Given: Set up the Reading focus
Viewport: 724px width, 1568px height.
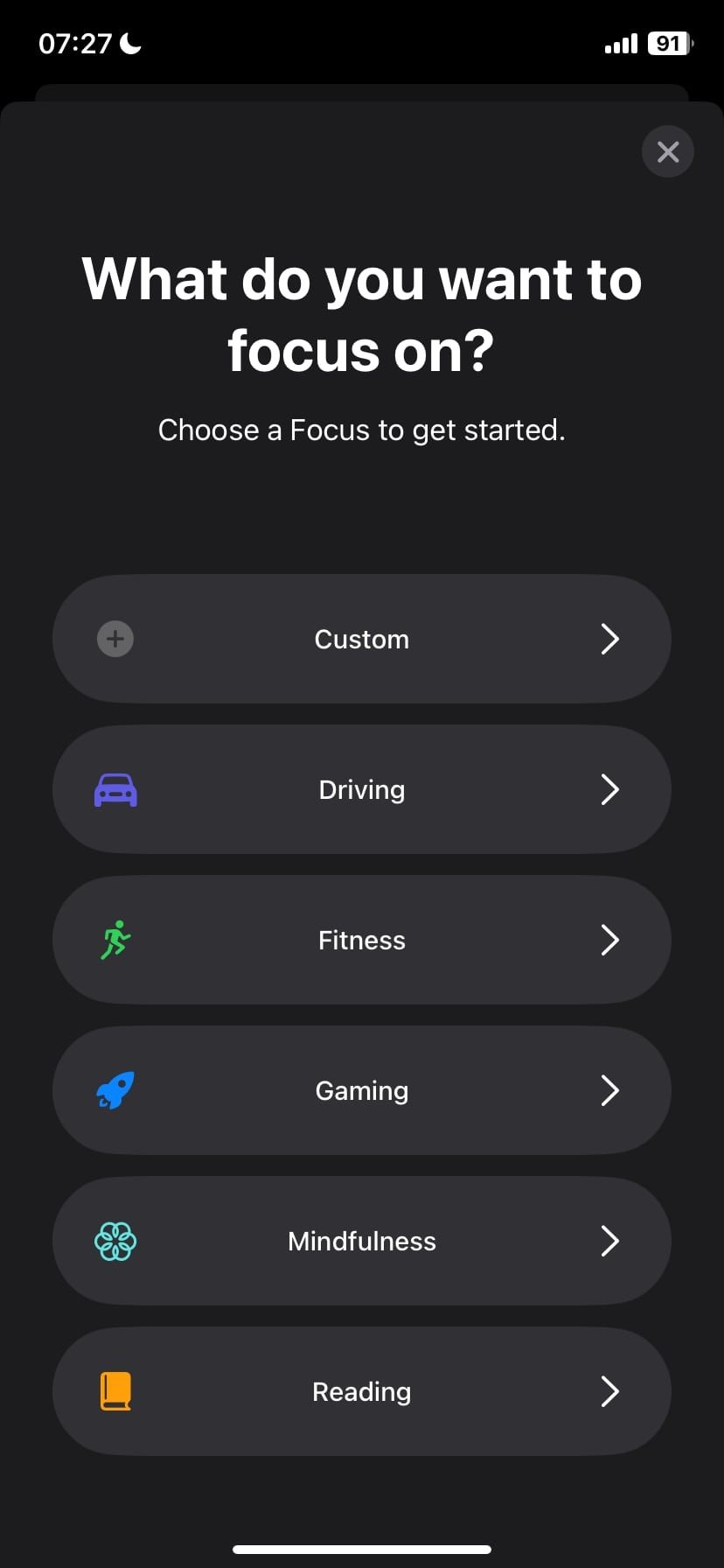Looking at the screenshot, I should (362, 1391).
